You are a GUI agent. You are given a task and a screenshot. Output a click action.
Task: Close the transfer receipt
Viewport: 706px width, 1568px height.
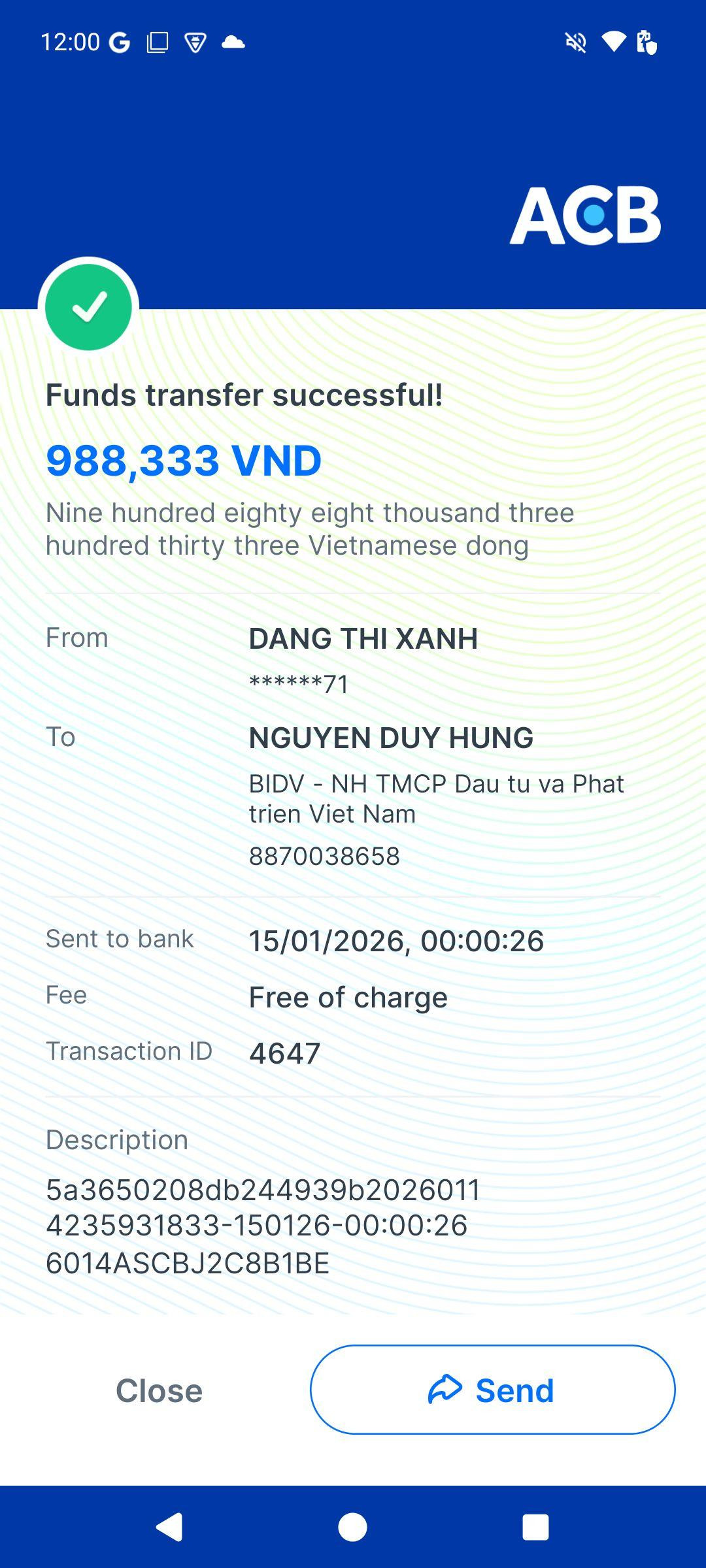(x=159, y=1390)
